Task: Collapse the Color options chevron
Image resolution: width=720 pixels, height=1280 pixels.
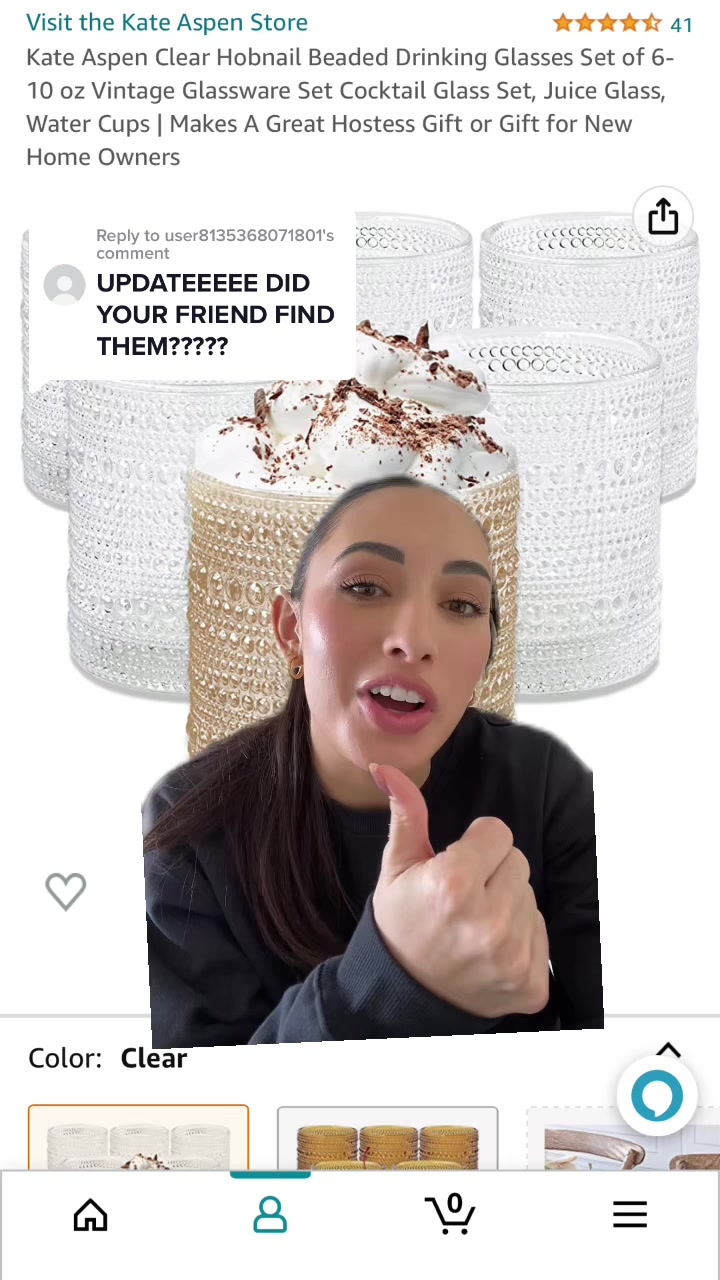Action: tap(668, 1050)
